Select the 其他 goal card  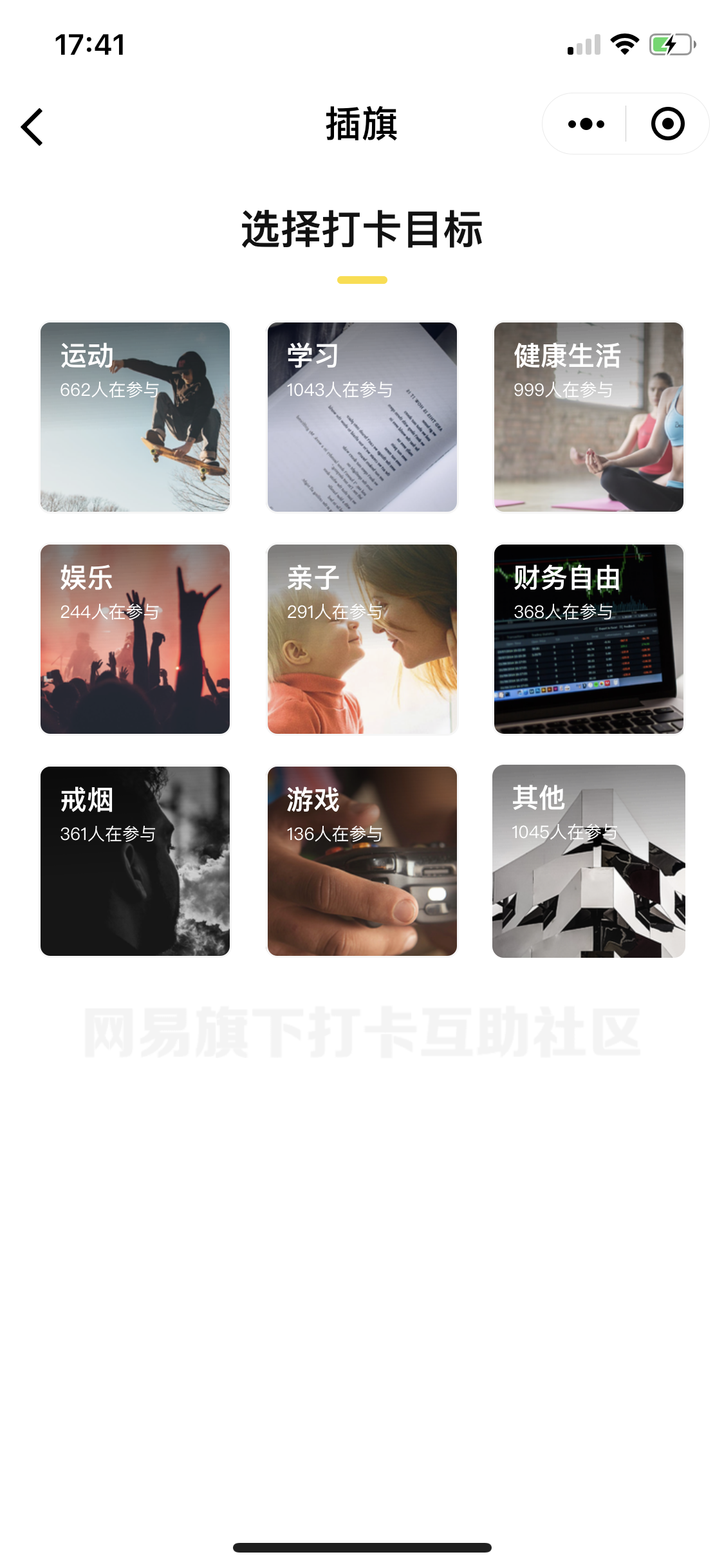(x=588, y=861)
